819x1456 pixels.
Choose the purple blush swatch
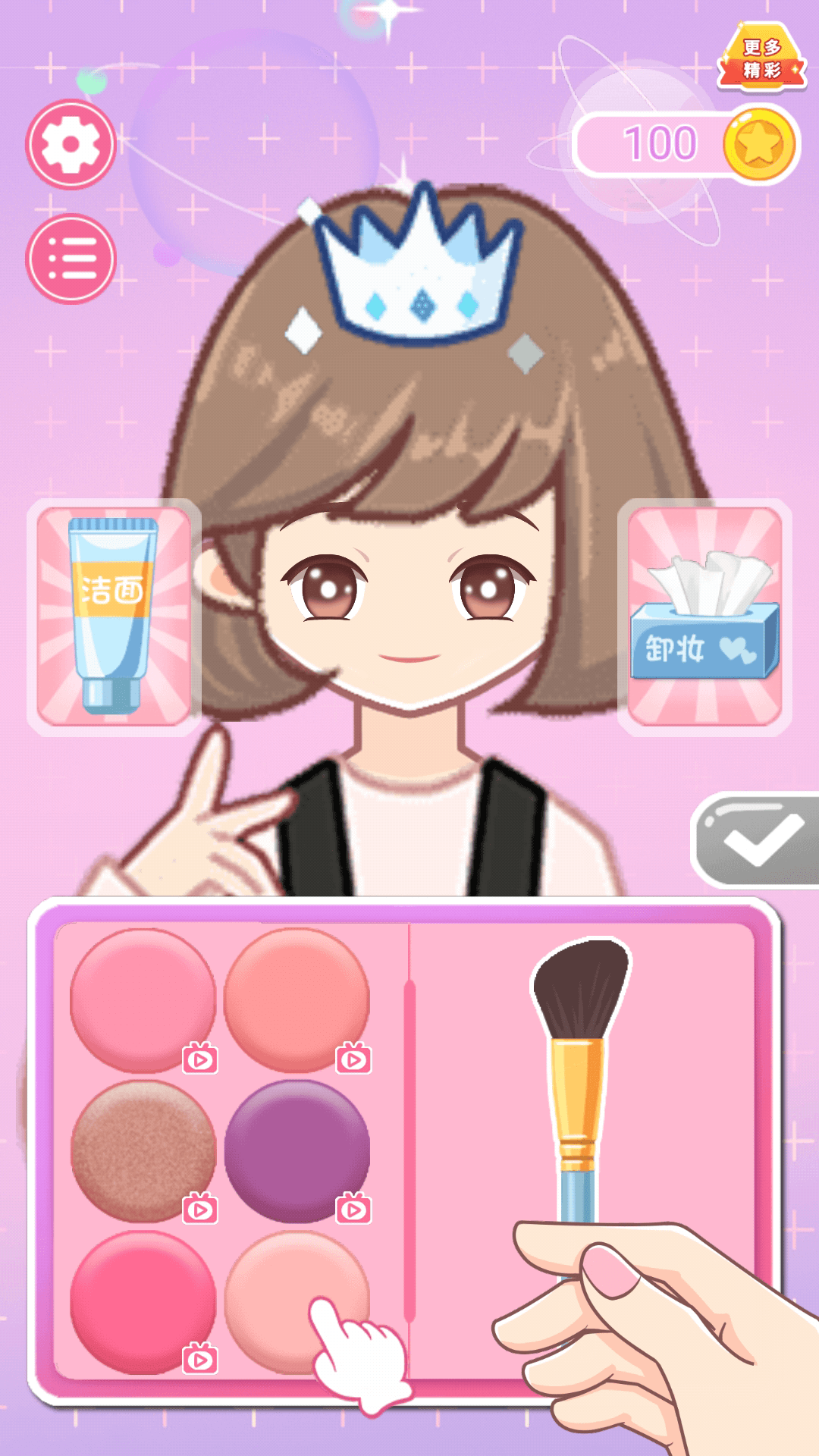tap(296, 1150)
